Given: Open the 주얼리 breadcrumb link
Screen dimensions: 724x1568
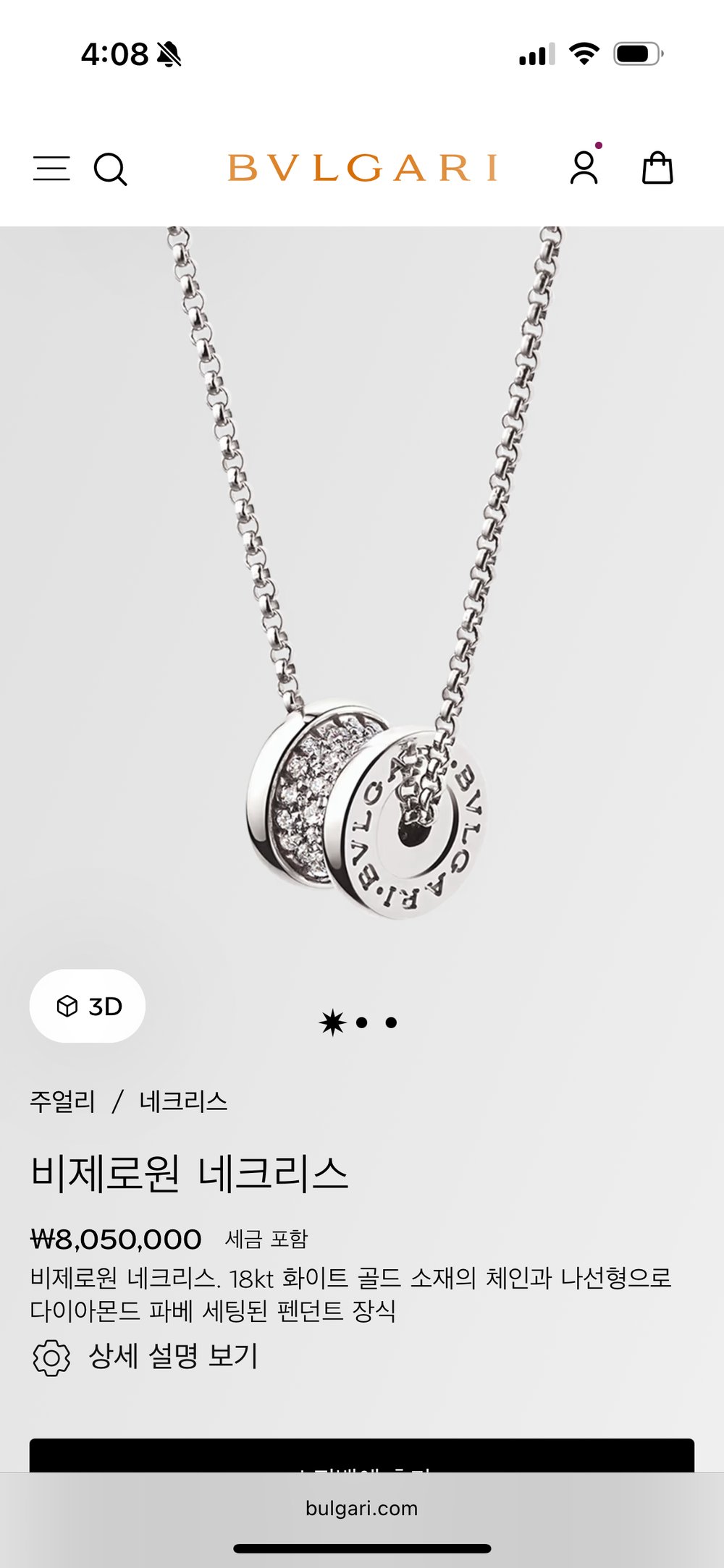Looking at the screenshot, I should [x=62, y=1101].
